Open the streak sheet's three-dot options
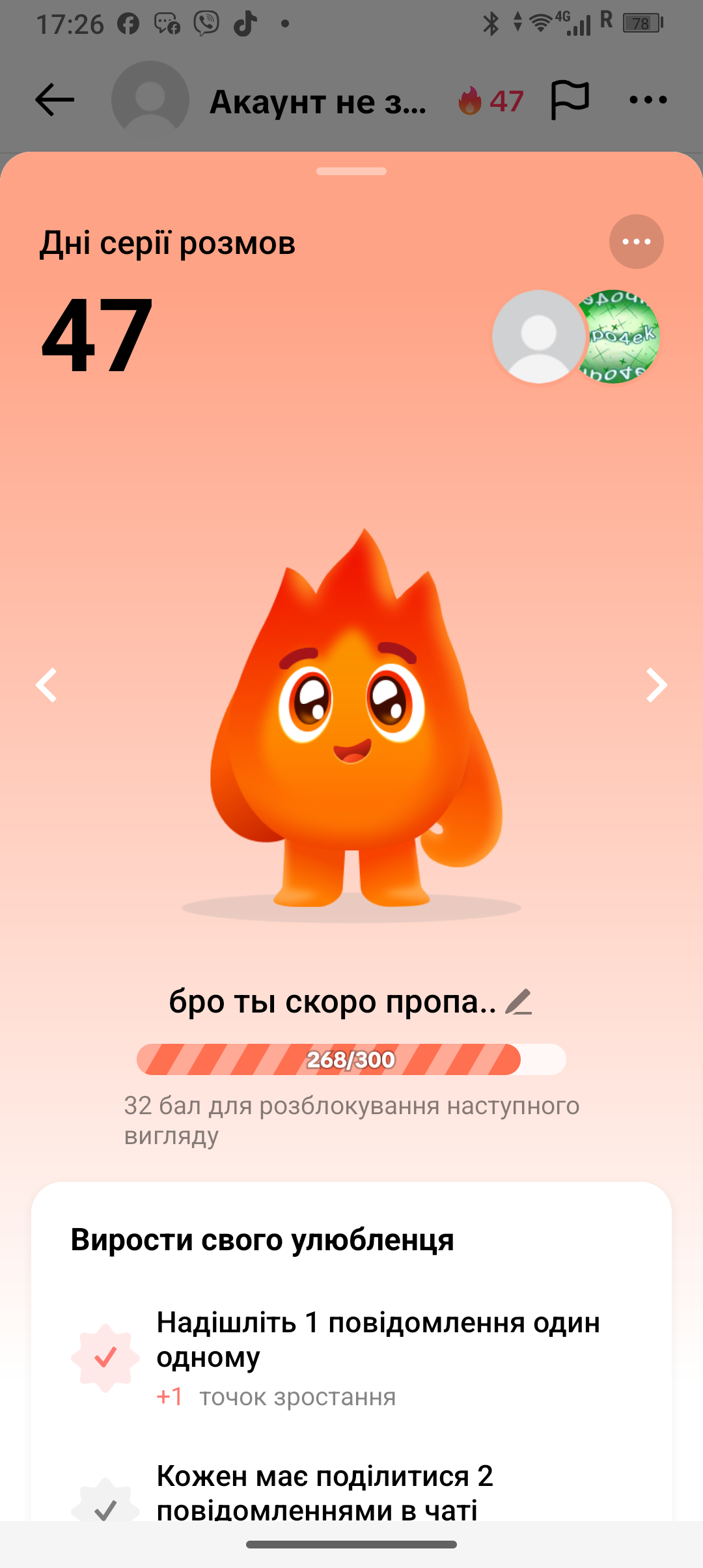 point(636,242)
